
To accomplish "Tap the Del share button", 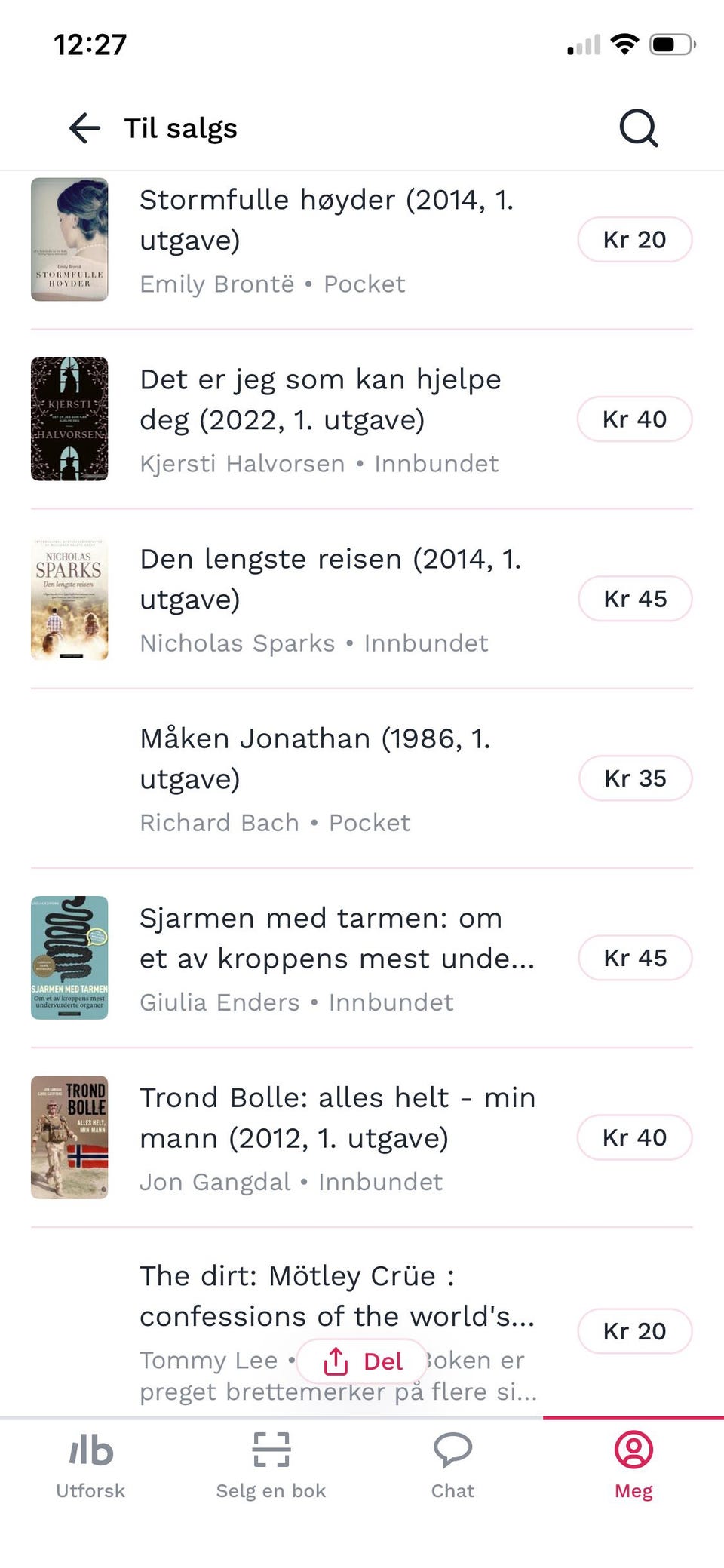I will (x=361, y=1360).
